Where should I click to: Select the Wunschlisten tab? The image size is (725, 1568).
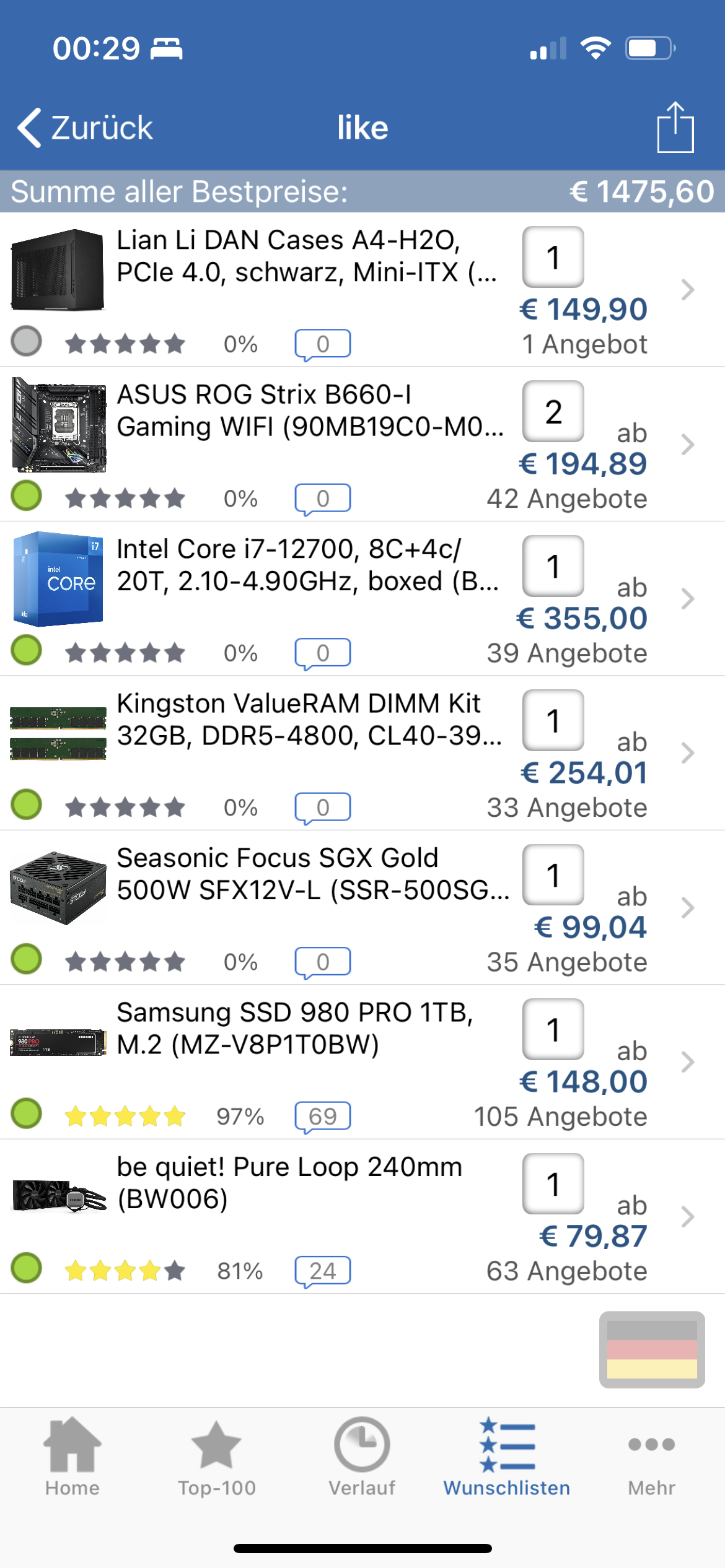click(506, 1456)
